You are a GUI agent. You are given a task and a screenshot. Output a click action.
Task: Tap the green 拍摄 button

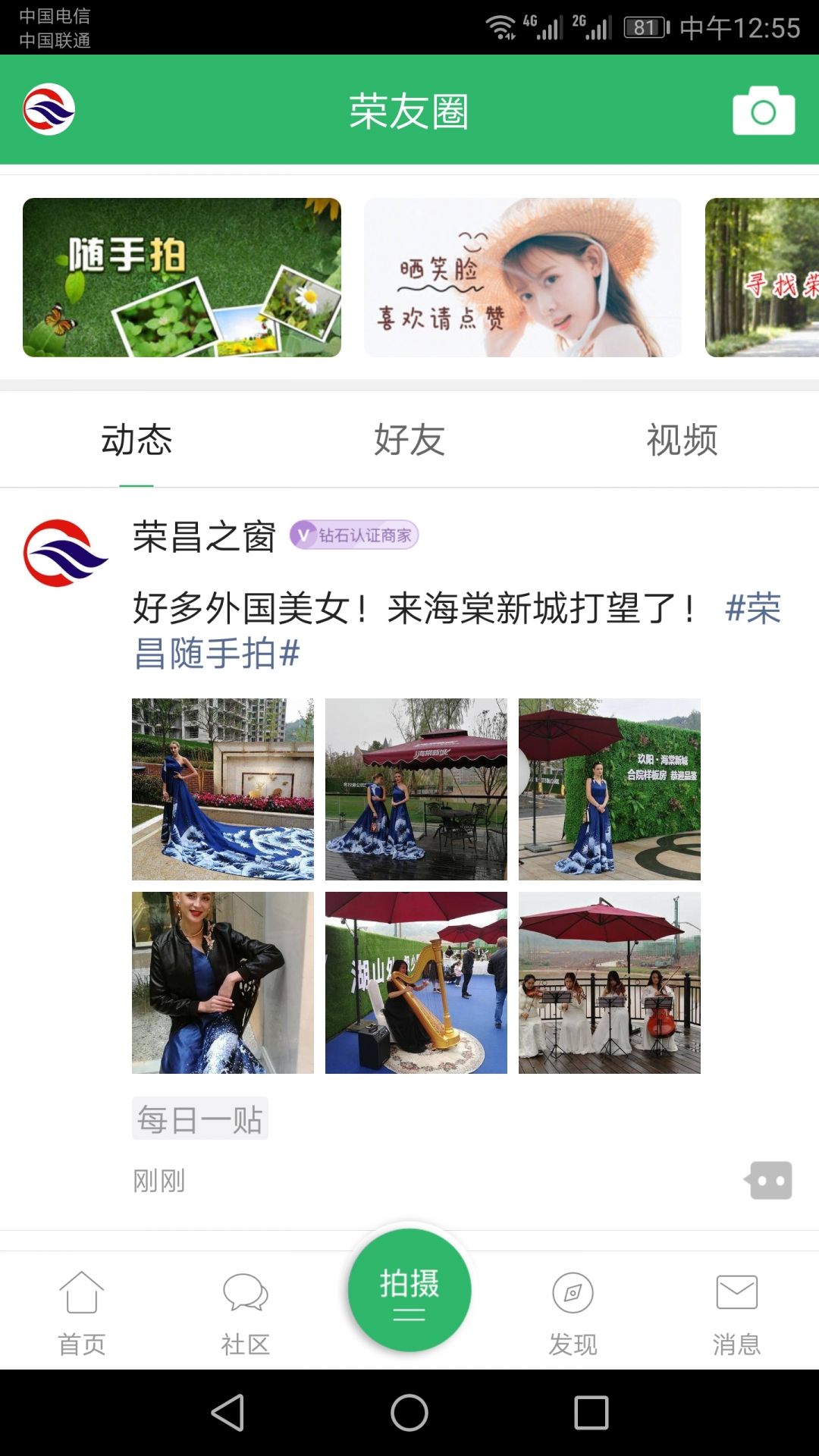coord(409,1291)
